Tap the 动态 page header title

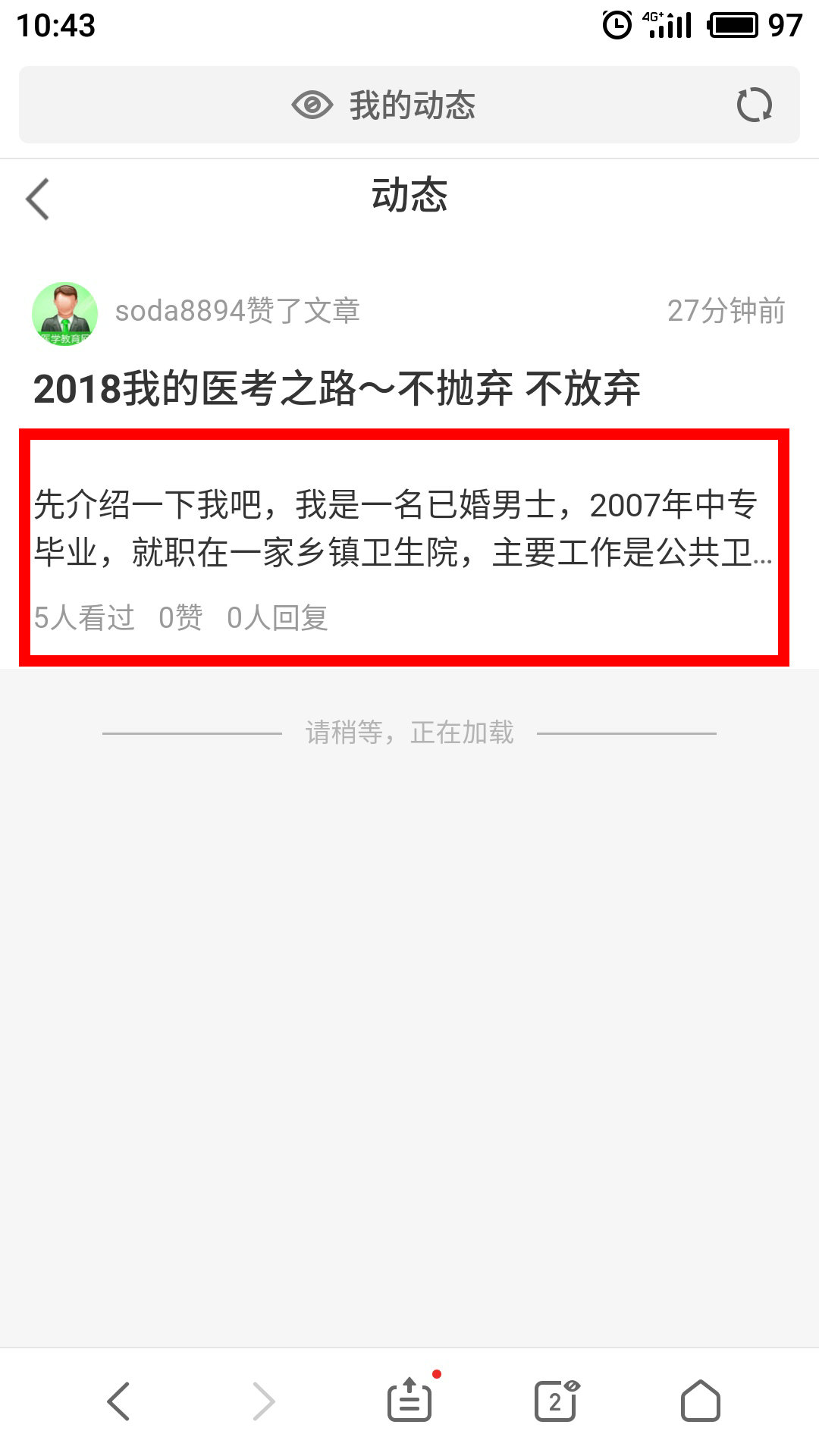click(x=409, y=196)
